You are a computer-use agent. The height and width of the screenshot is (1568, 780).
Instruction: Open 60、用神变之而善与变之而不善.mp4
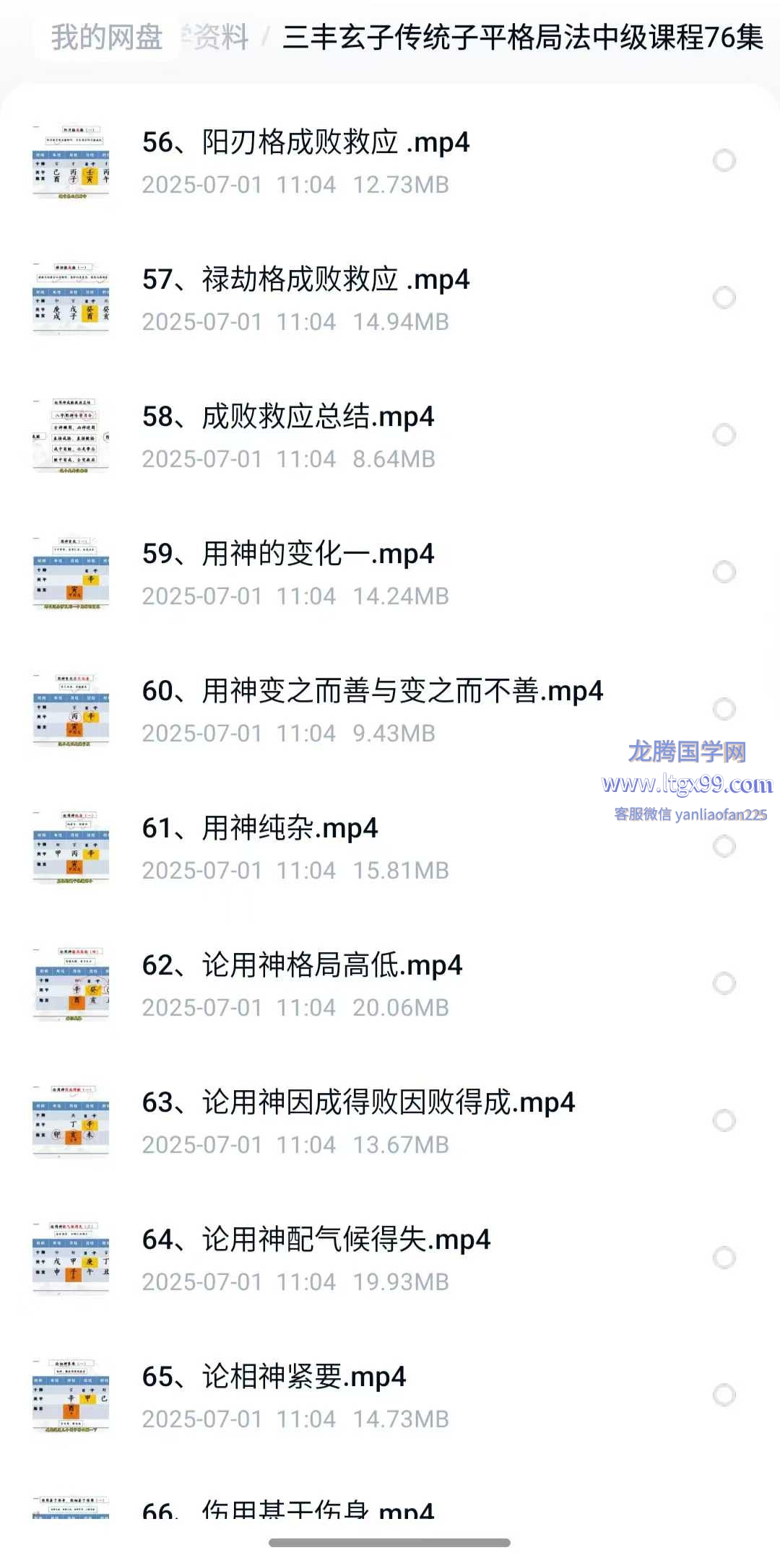pos(372,692)
